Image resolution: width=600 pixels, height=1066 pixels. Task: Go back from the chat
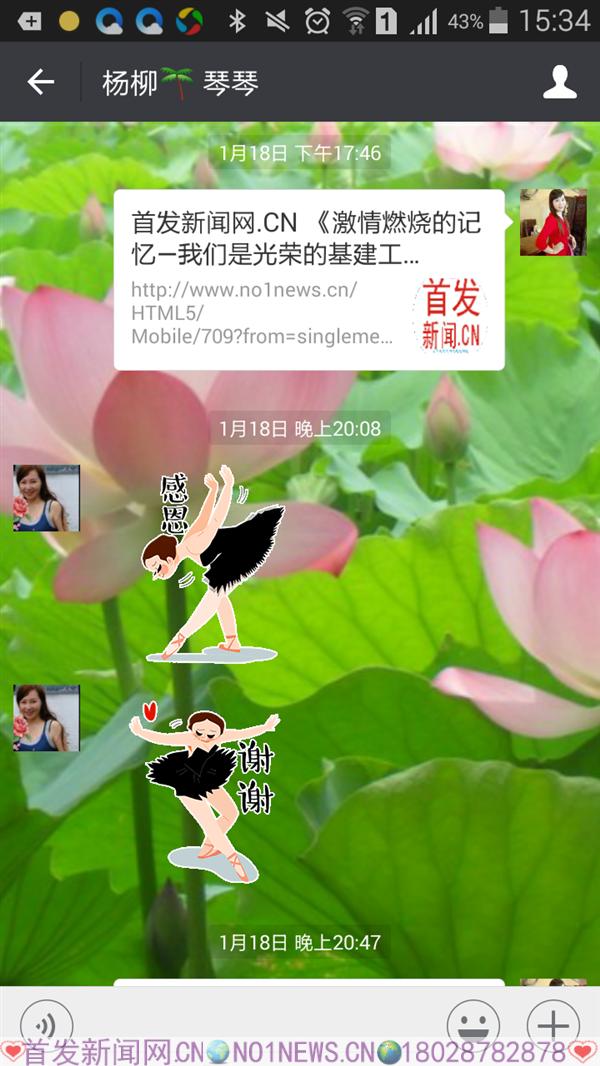40,82
